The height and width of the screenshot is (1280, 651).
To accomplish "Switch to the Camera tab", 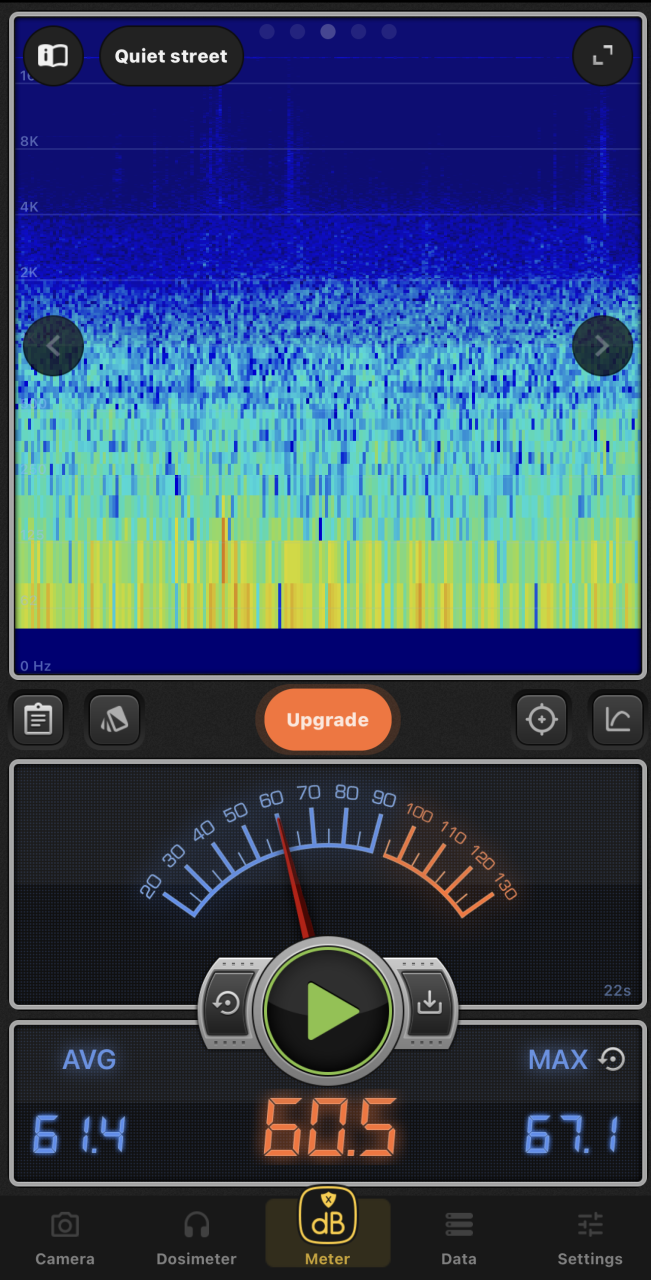I will tap(65, 1238).
